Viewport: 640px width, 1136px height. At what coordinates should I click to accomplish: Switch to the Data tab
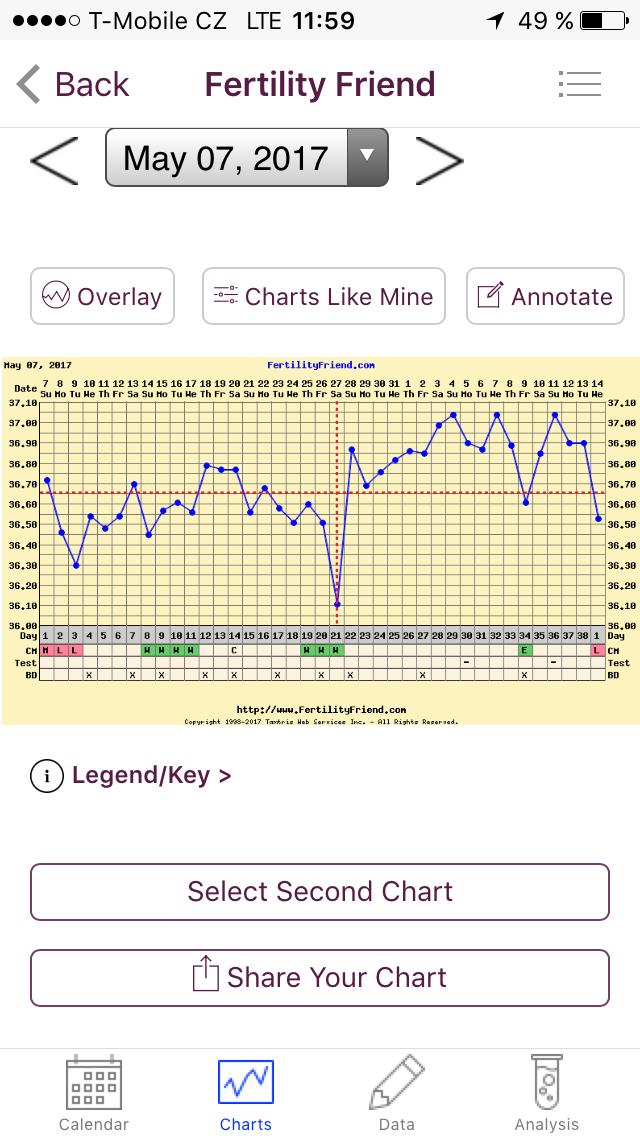pos(397,1094)
